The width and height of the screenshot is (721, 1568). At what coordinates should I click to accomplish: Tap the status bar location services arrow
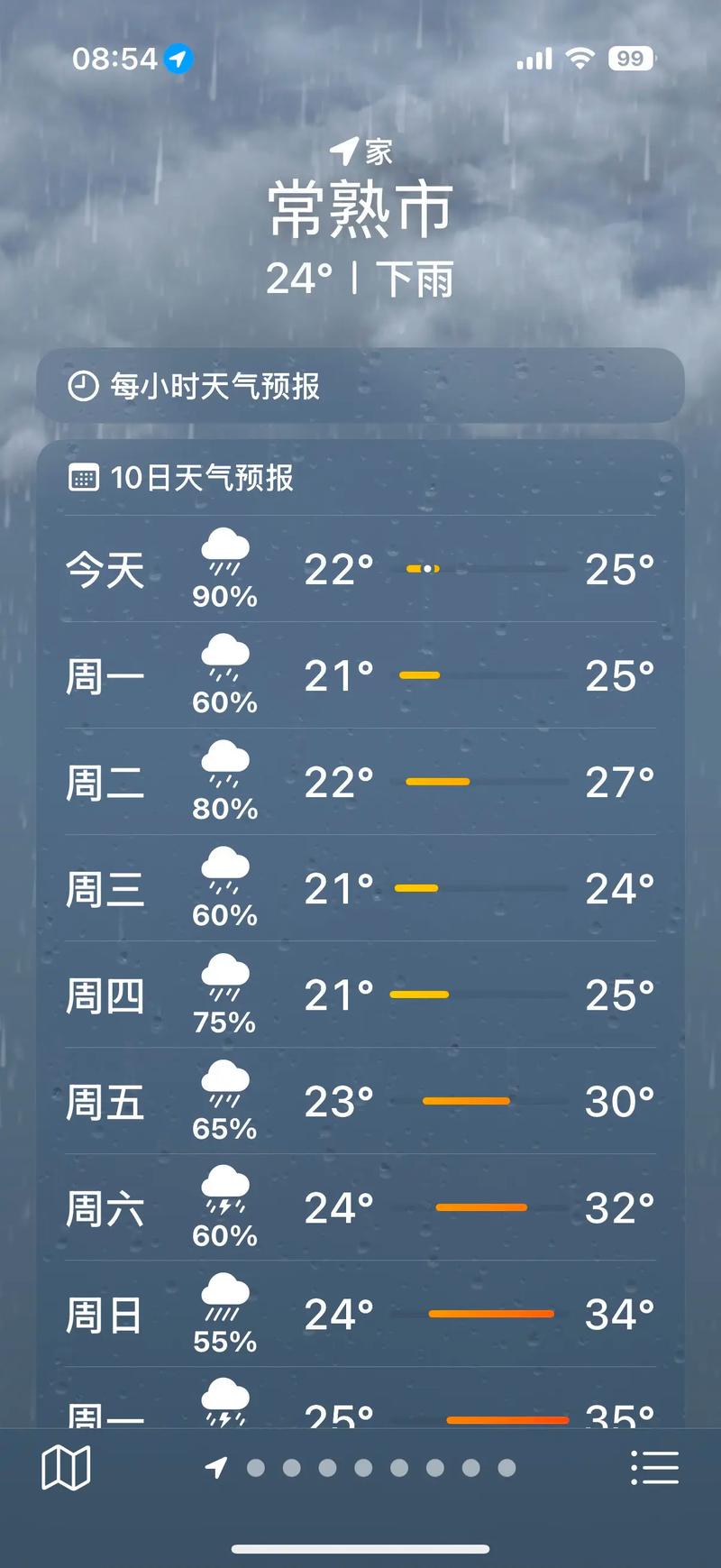point(179,58)
